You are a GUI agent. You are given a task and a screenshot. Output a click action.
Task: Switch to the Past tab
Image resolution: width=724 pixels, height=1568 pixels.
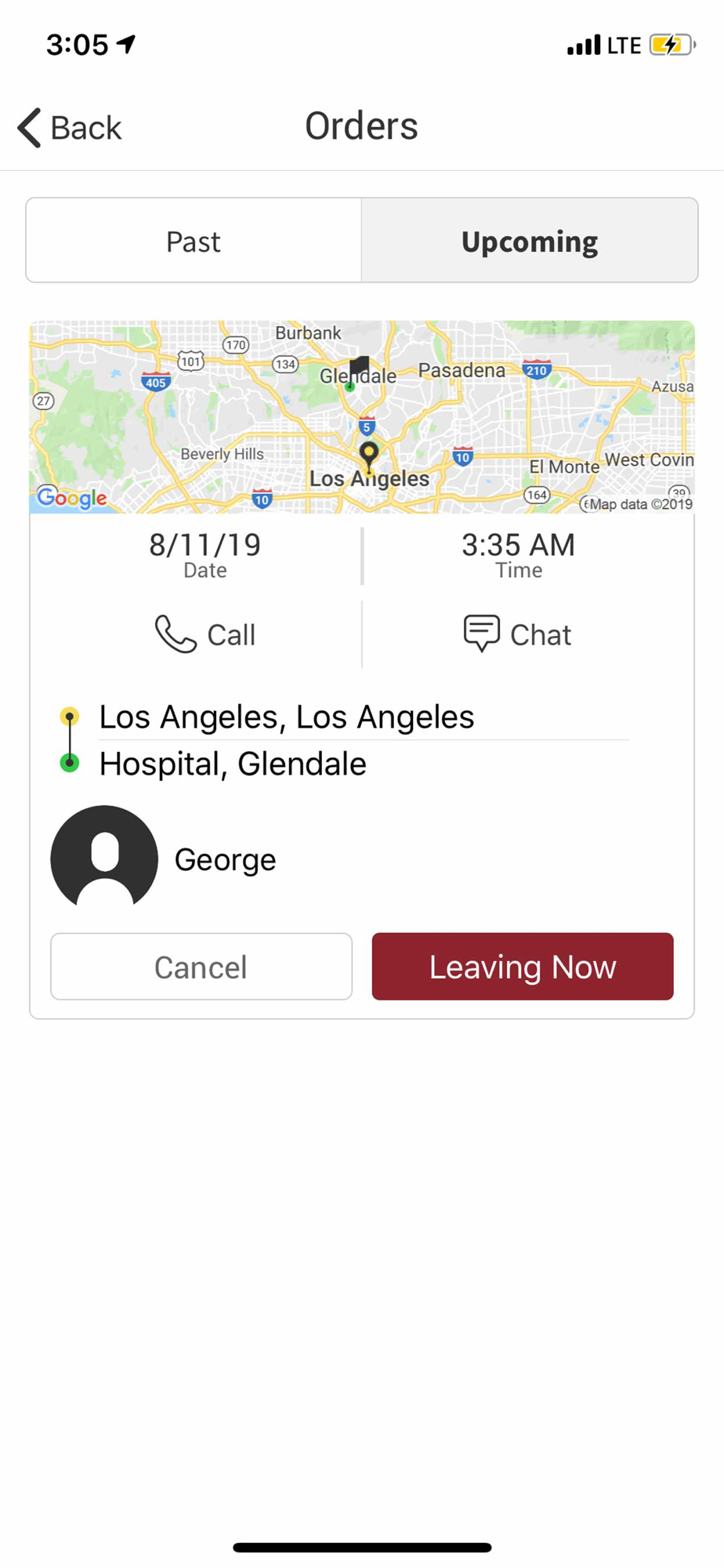click(194, 241)
